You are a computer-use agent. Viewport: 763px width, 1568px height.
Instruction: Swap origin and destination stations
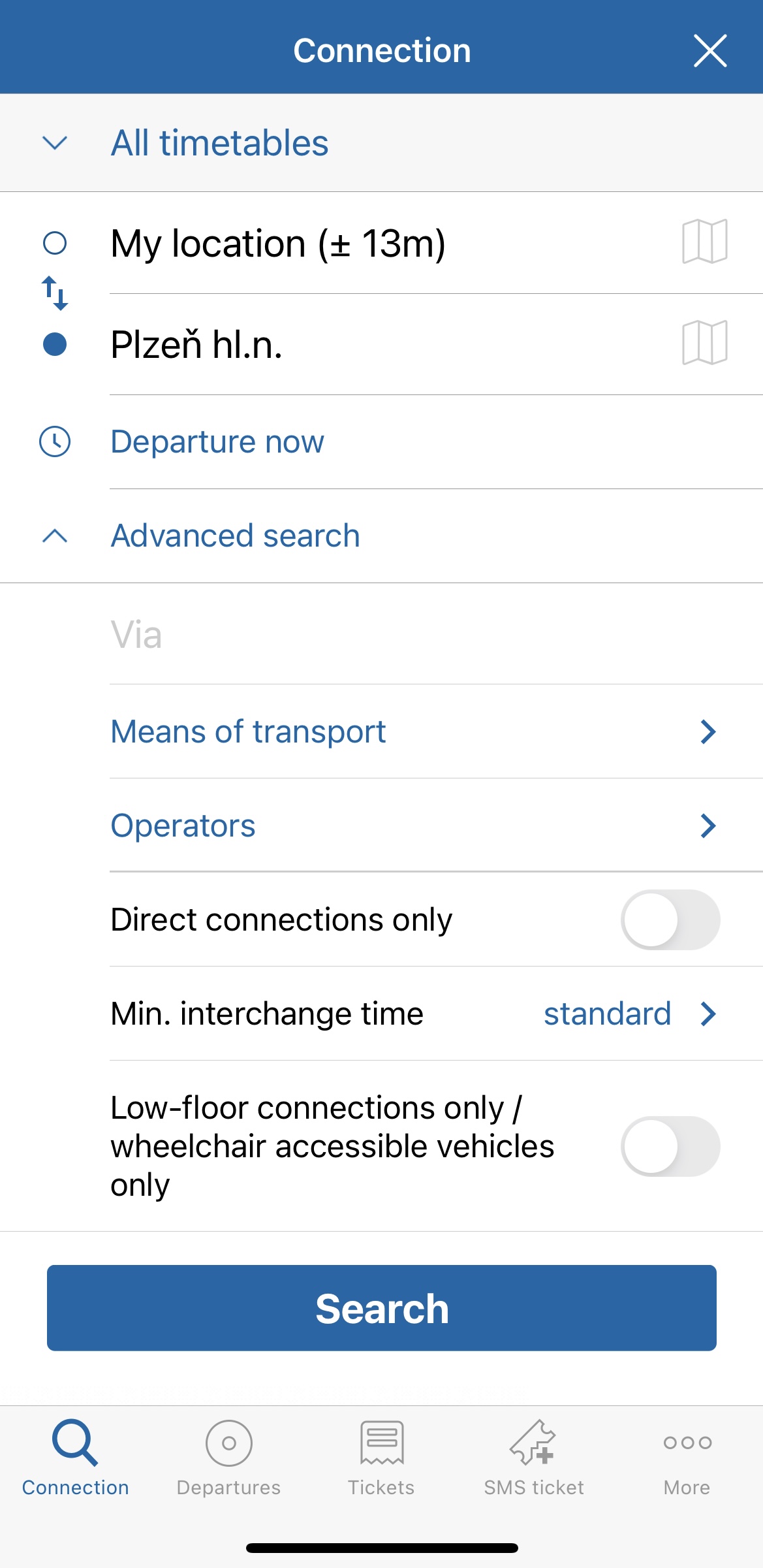pyautogui.click(x=55, y=293)
